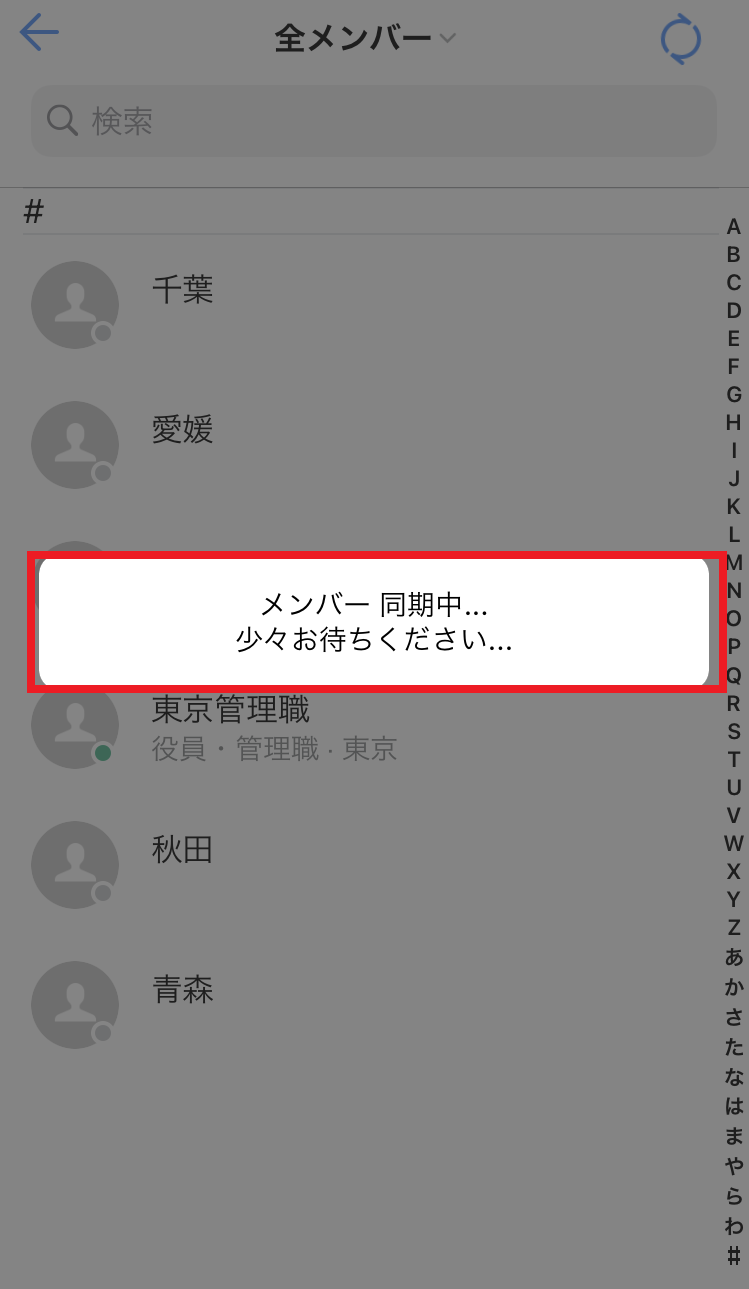This screenshot has width=749, height=1289.
Task: Jump to index あ section
Action: [733, 957]
